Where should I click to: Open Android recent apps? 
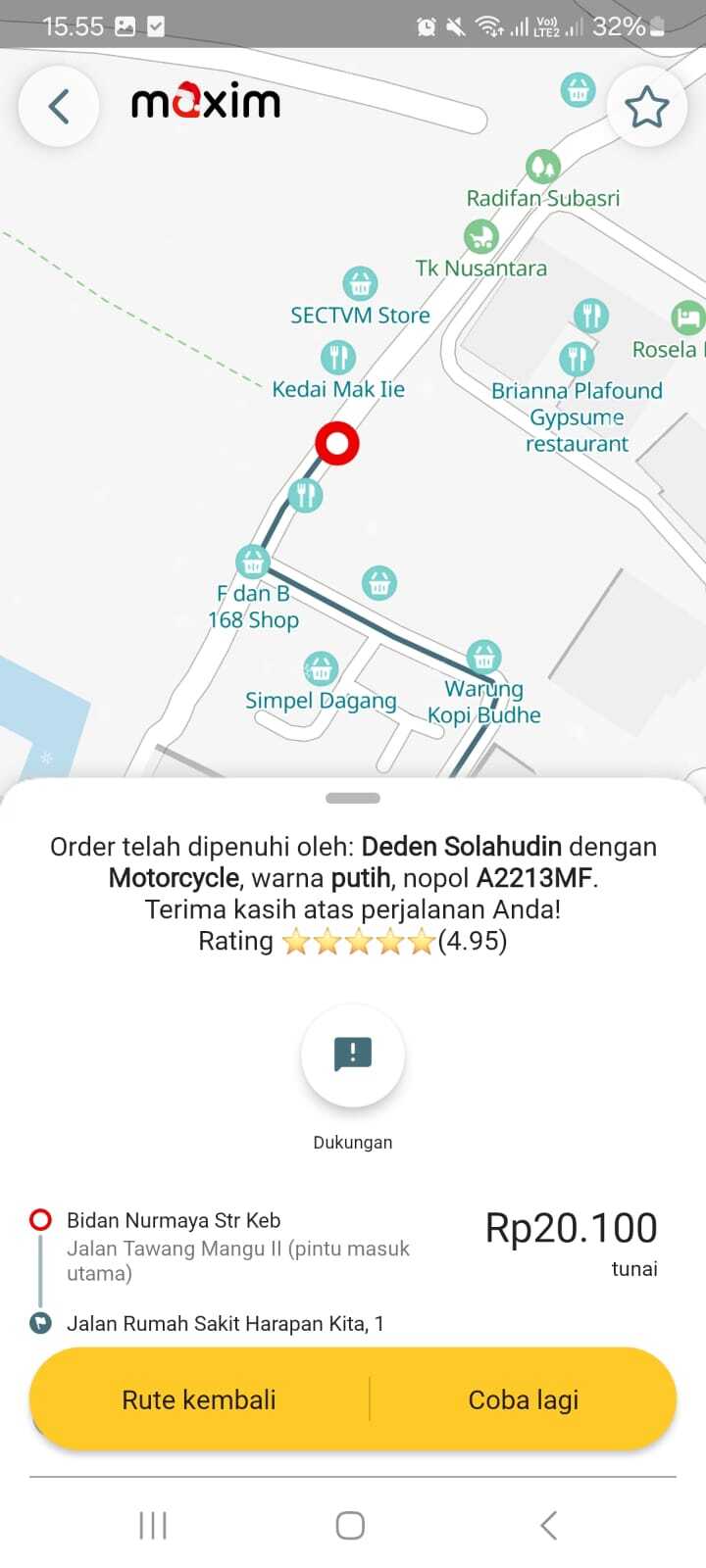click(x=153, y=1525)
